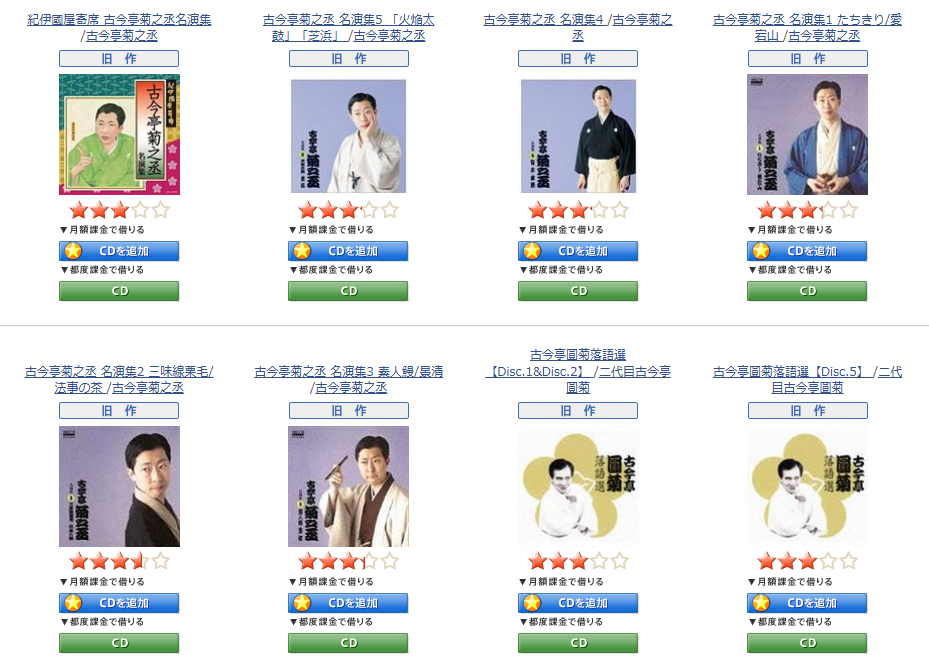This screenshot has height=664, width=929.
Task: Add 名演集1 with CDを追加 button
Action: tap(807, 251)
